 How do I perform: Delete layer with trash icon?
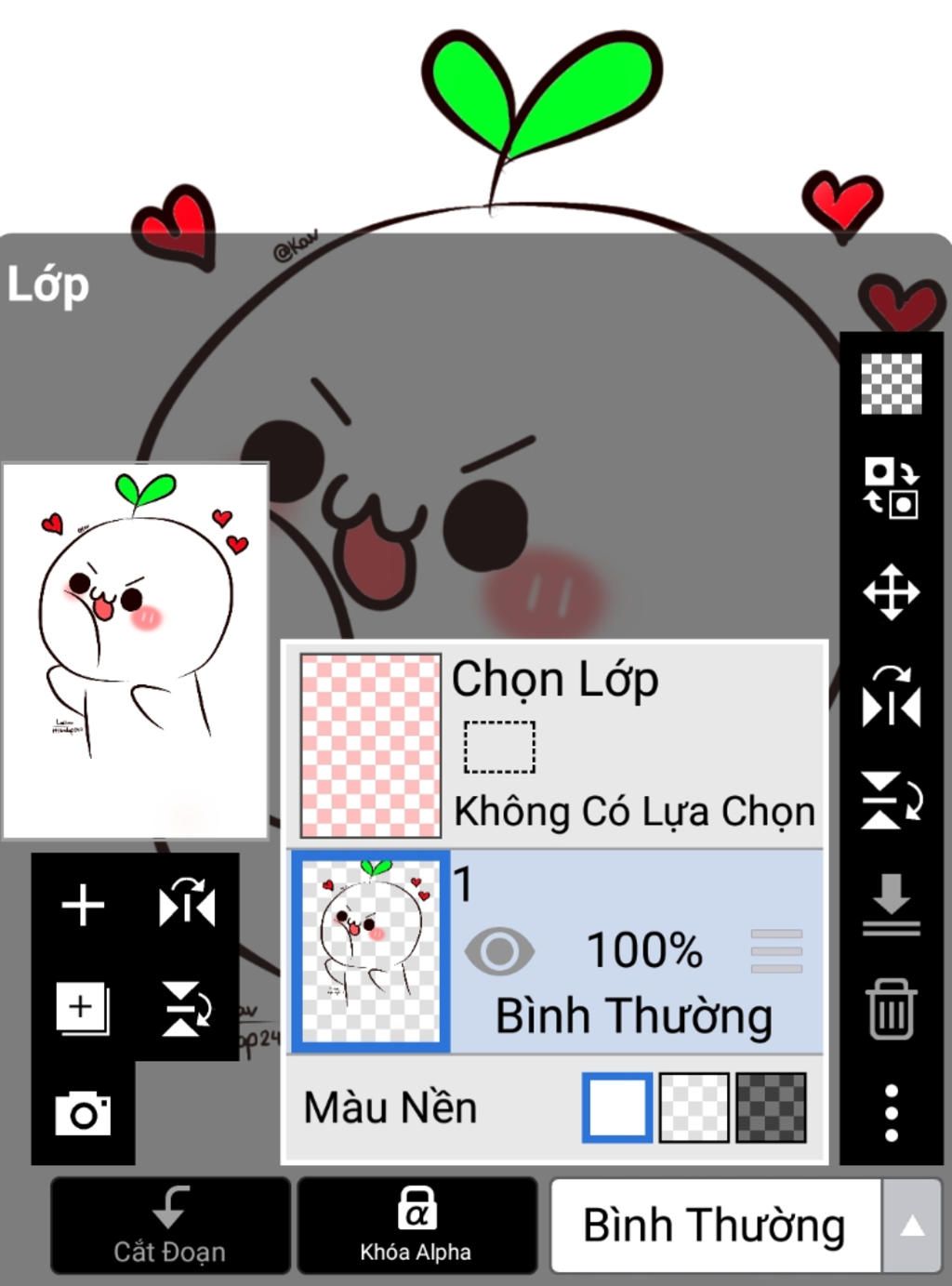coord(891,1009)
